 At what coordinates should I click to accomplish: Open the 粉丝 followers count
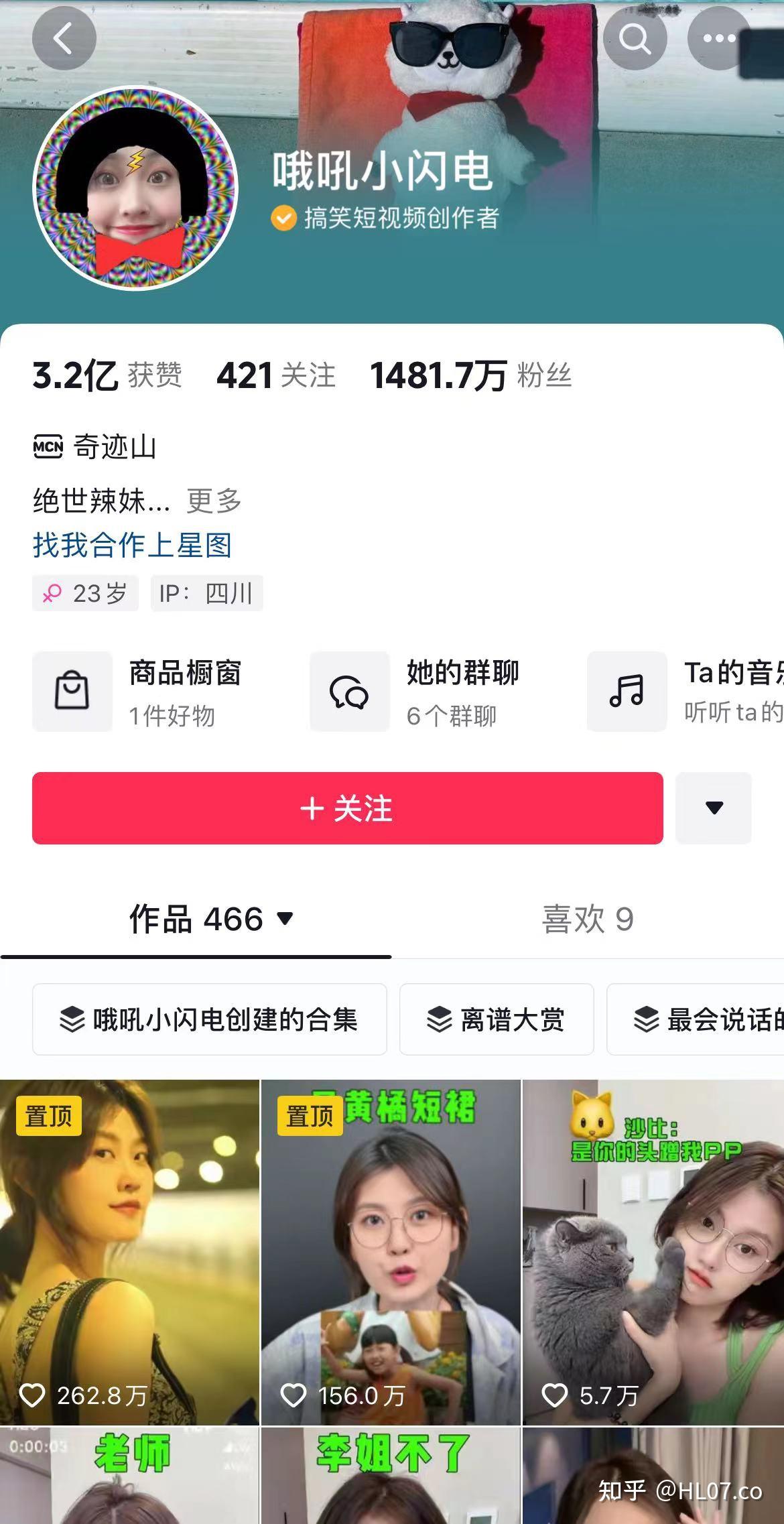tap(471, 375)
